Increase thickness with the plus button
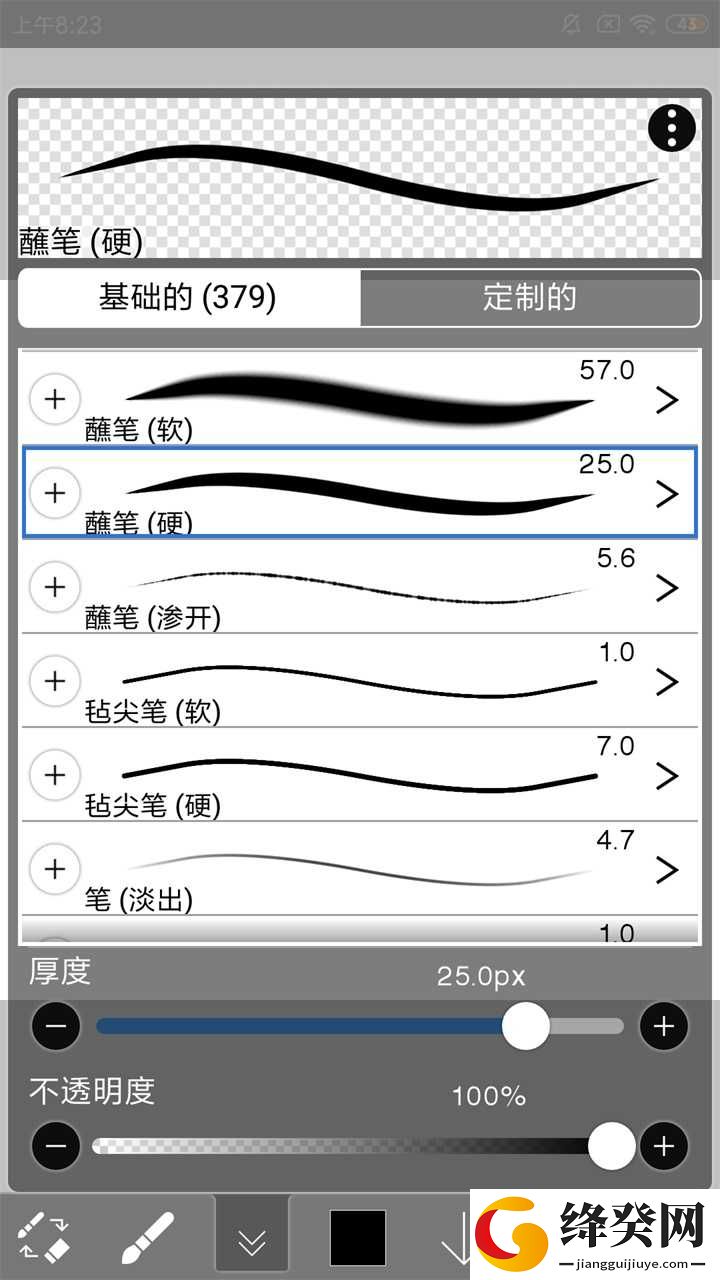The height and width of the screenshot is (1280, 720). pyautogui.click(x=664, y=1026)
